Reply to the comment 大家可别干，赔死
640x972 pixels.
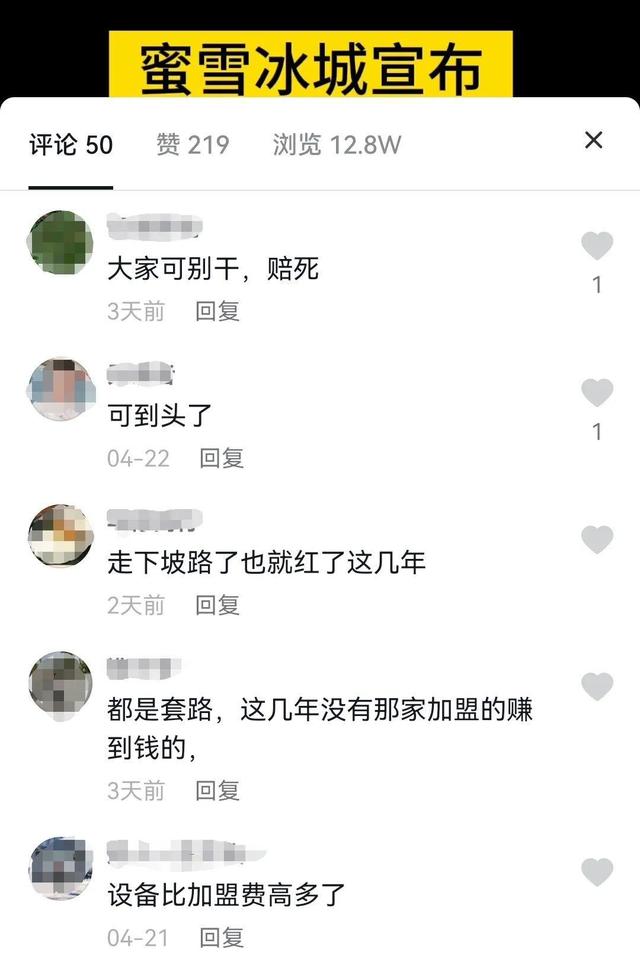(217, 311)
